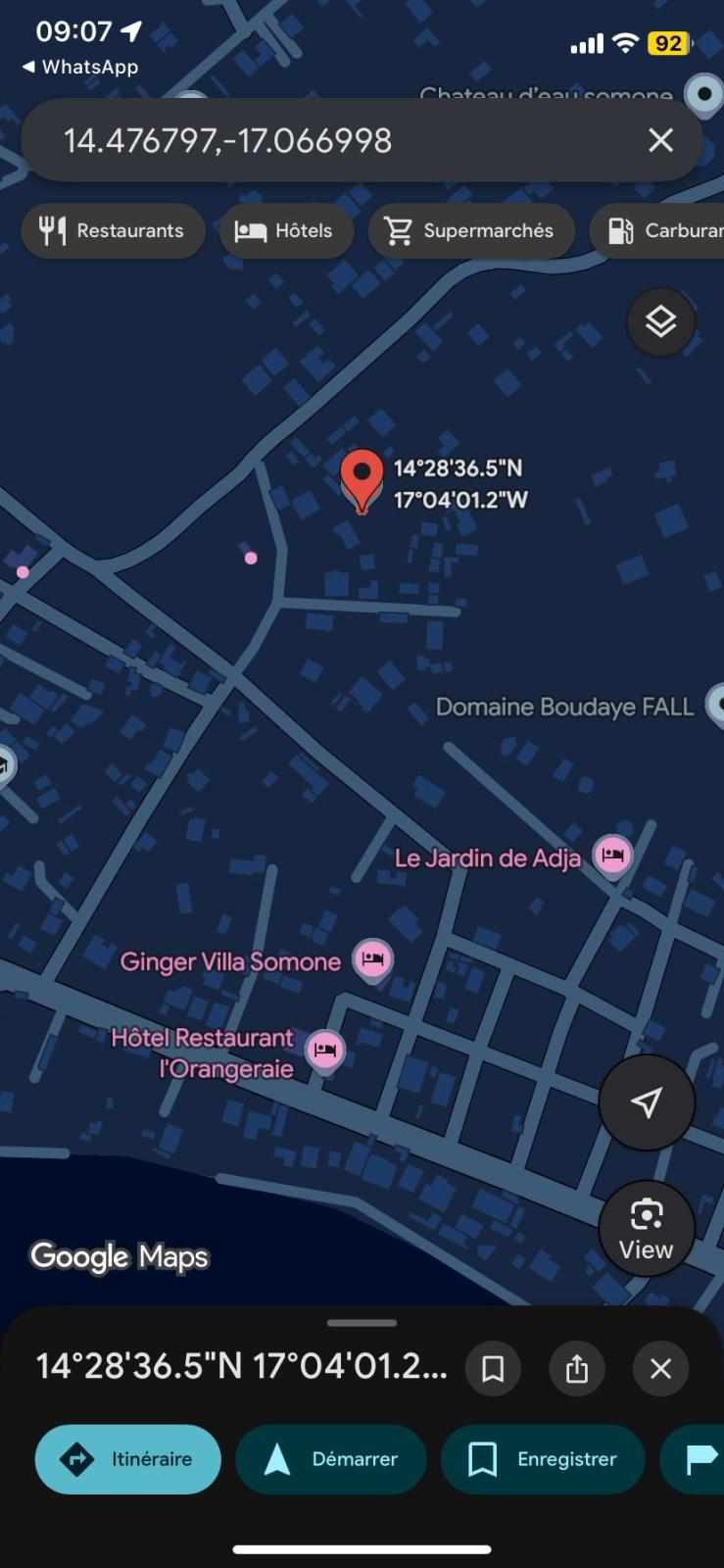Open the map layers selector
The image size is (724, 1568).
[x=660, y=321]
